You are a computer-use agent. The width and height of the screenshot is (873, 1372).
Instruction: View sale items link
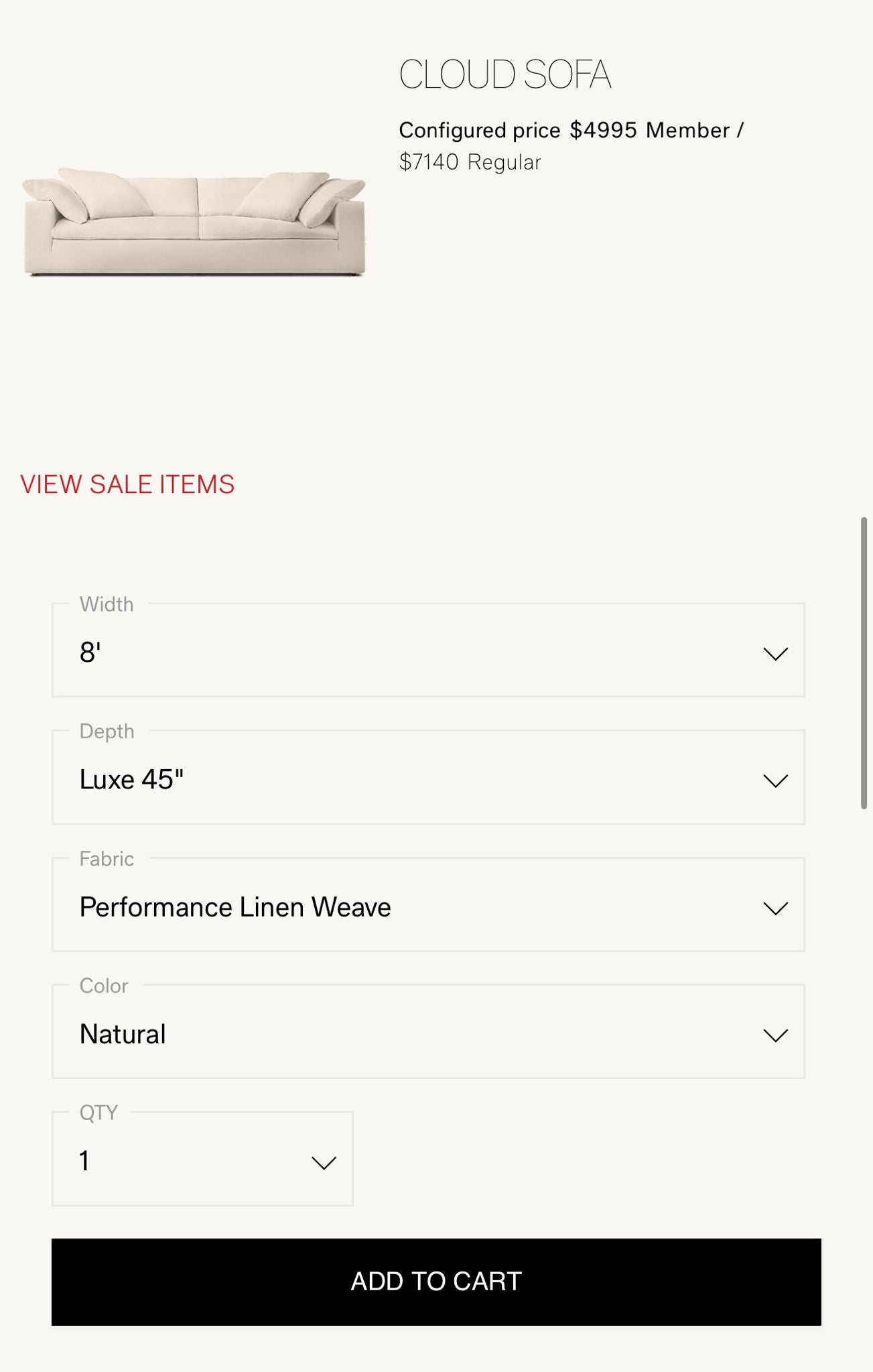click(x=127, y=484)
